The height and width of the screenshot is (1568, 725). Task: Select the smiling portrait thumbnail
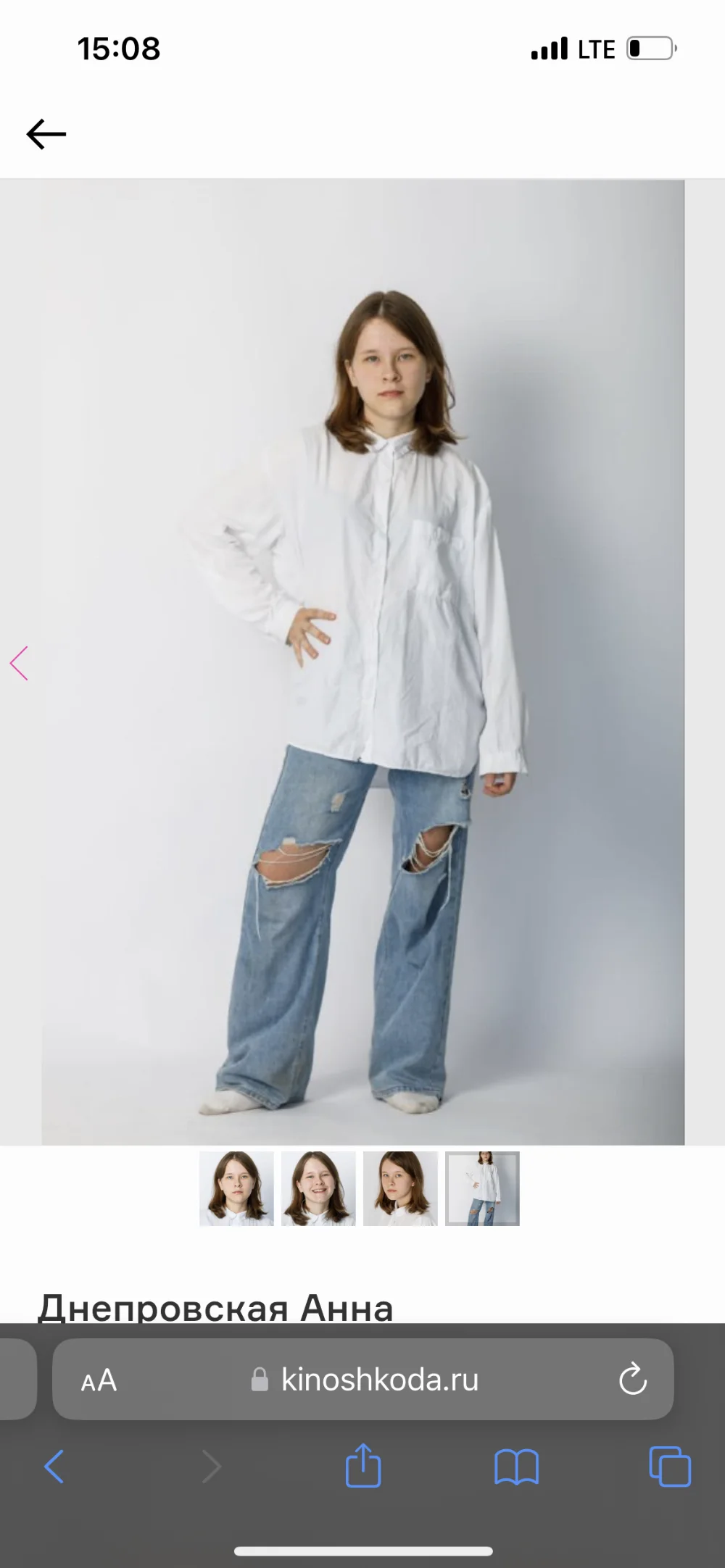[318, 1188]
